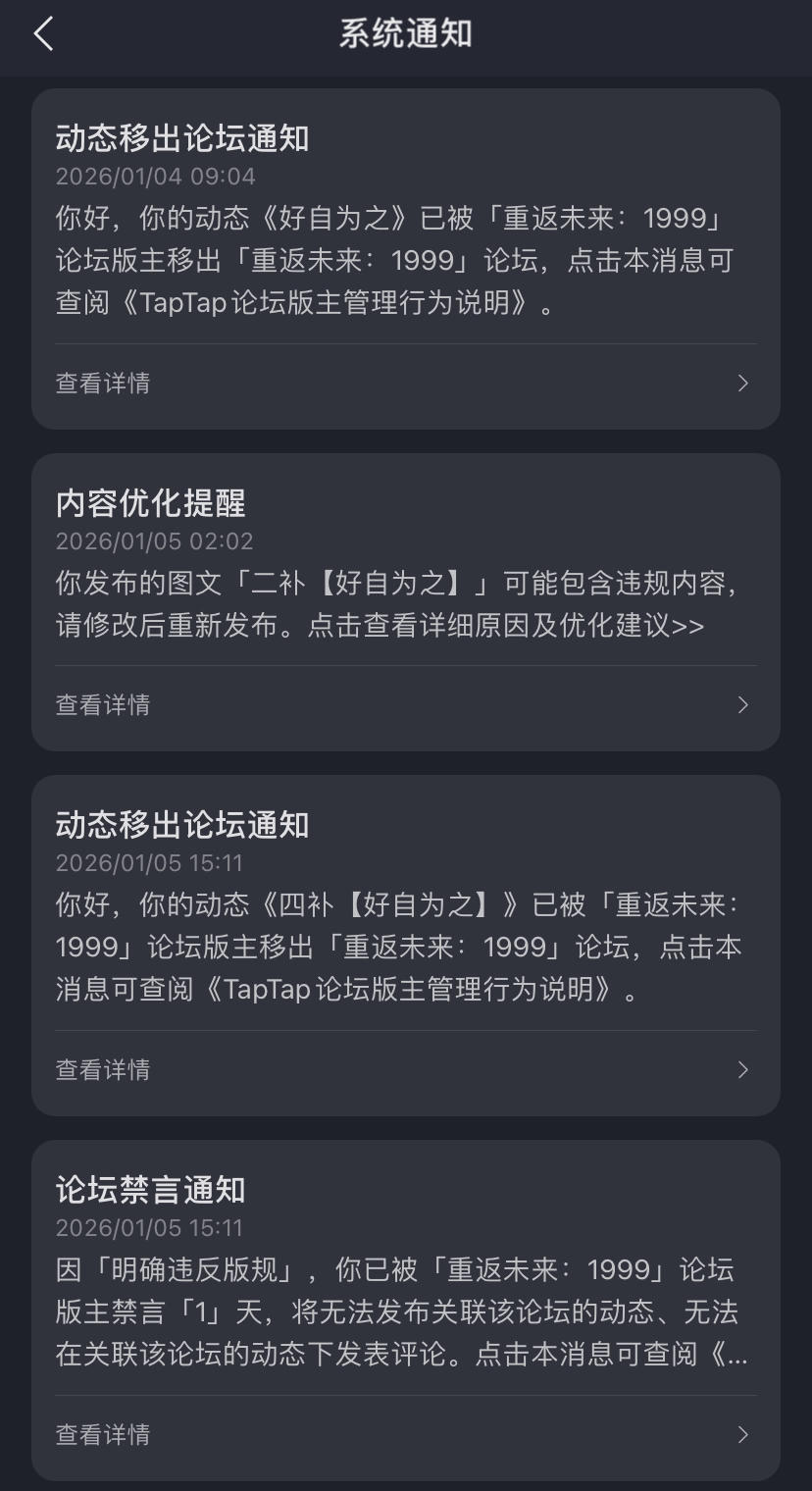
Task: Open 查看详情 under 内容优化提醒
Action: click(x=405, y=705)
